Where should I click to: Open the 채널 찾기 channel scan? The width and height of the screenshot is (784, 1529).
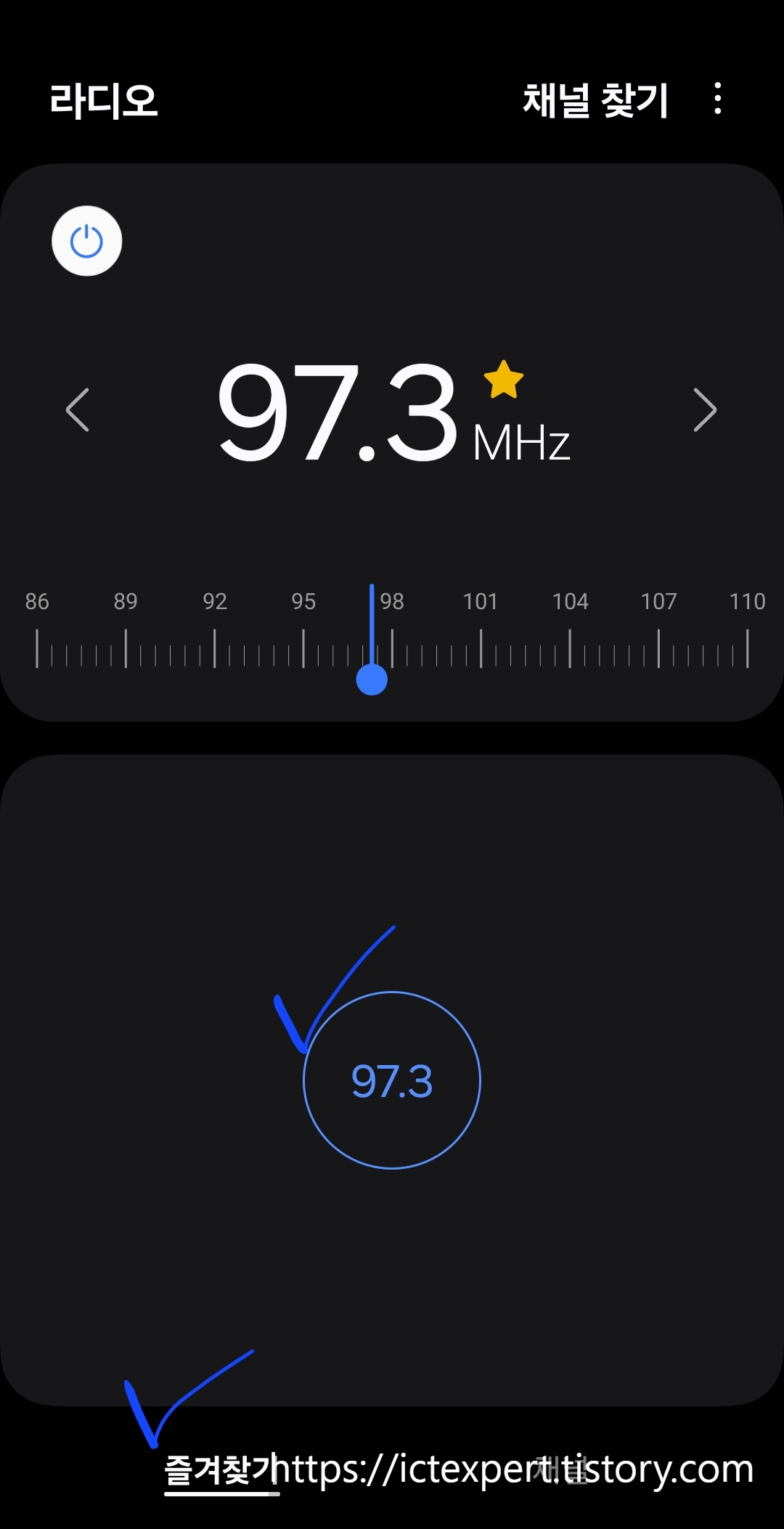[x=595, y=100]
